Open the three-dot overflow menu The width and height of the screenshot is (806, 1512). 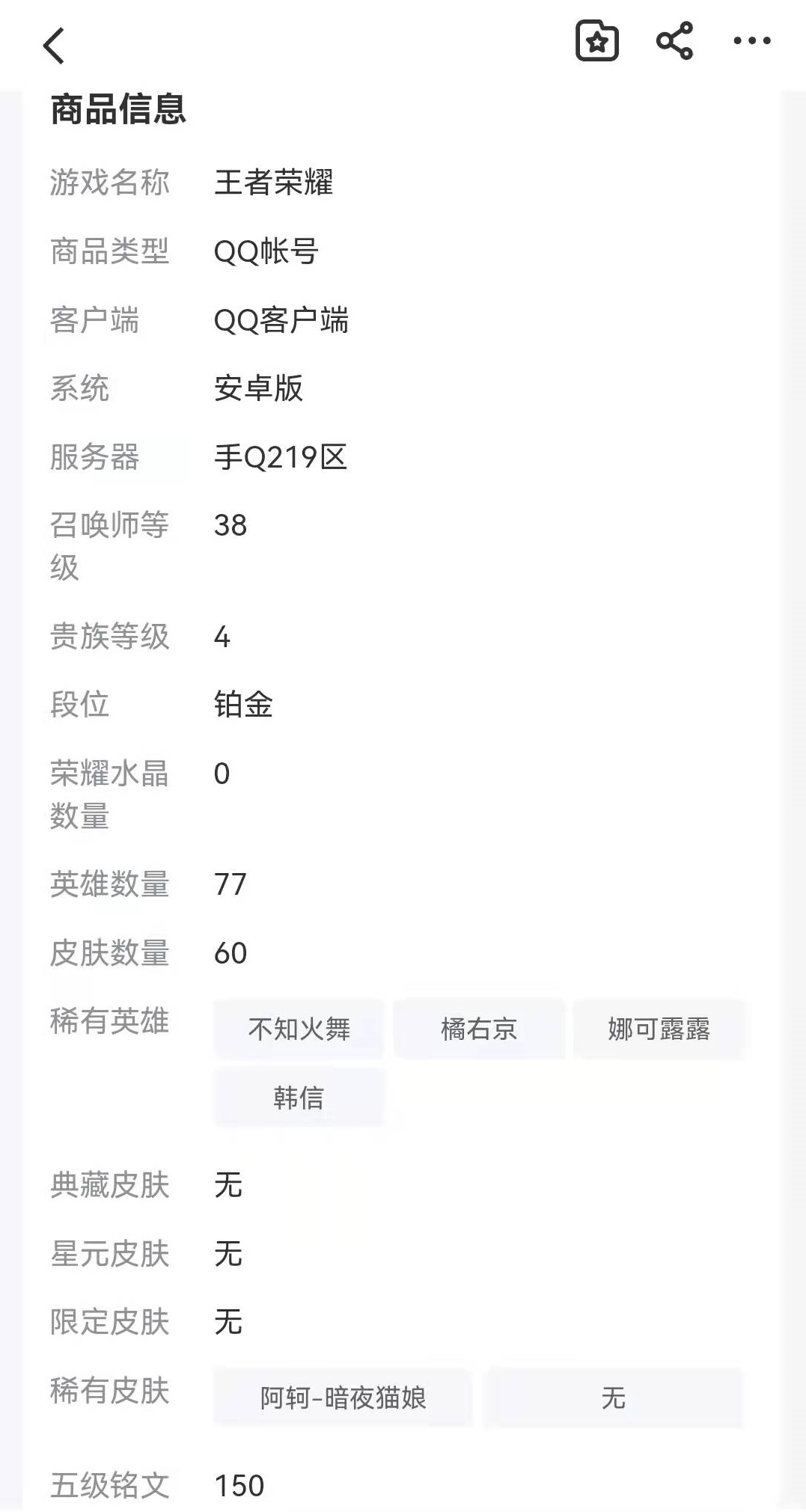751,41
